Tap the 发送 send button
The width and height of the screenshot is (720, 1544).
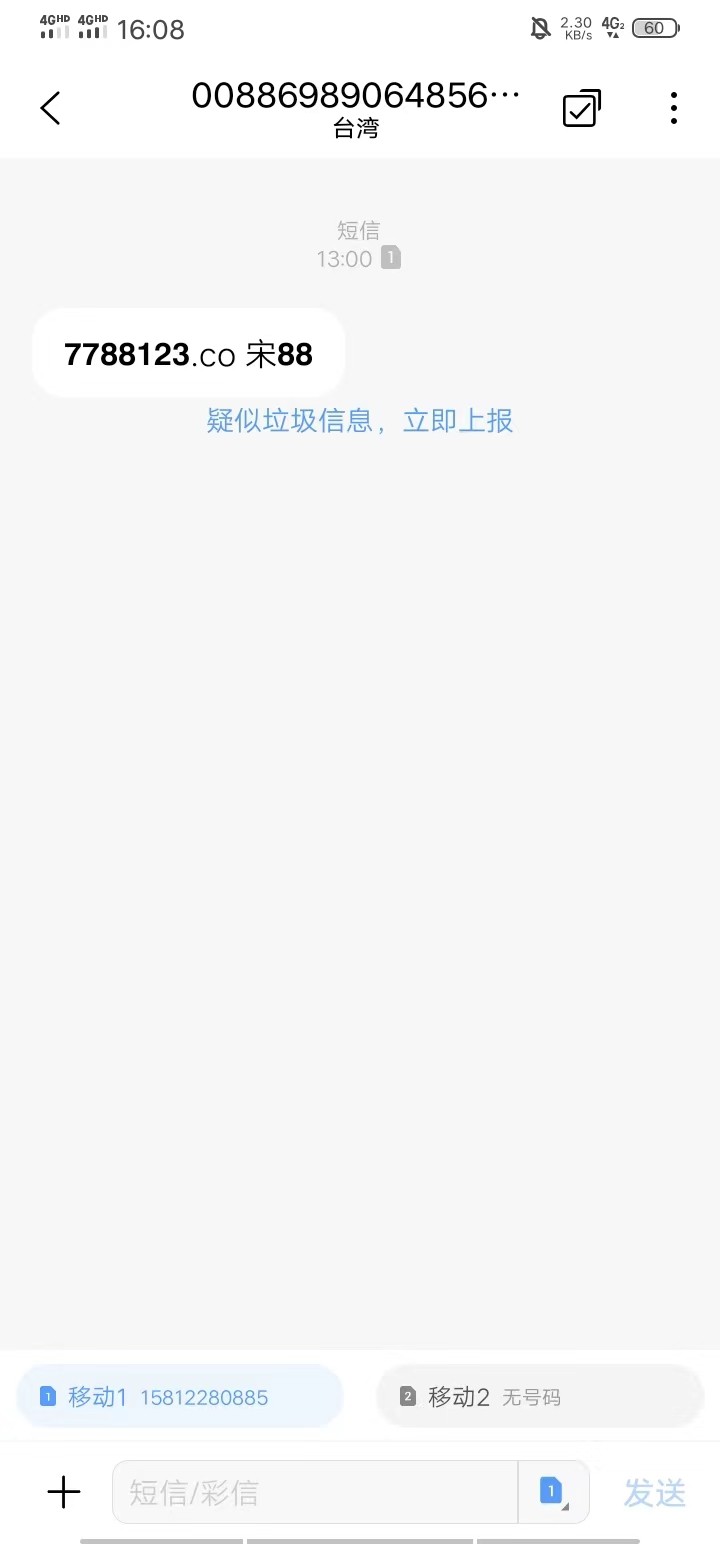click(x=655, y=1493)
